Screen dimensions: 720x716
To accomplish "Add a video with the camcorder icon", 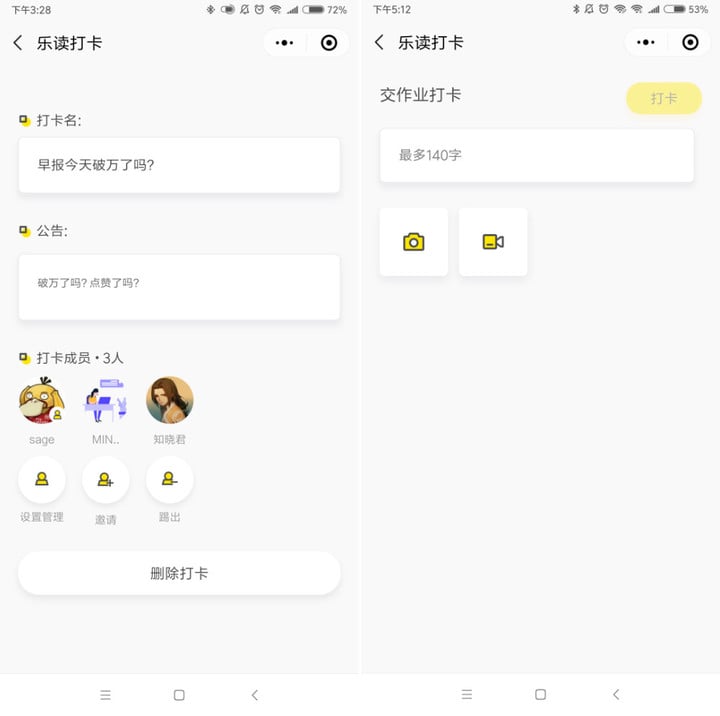I will click(x=493, y=242).
